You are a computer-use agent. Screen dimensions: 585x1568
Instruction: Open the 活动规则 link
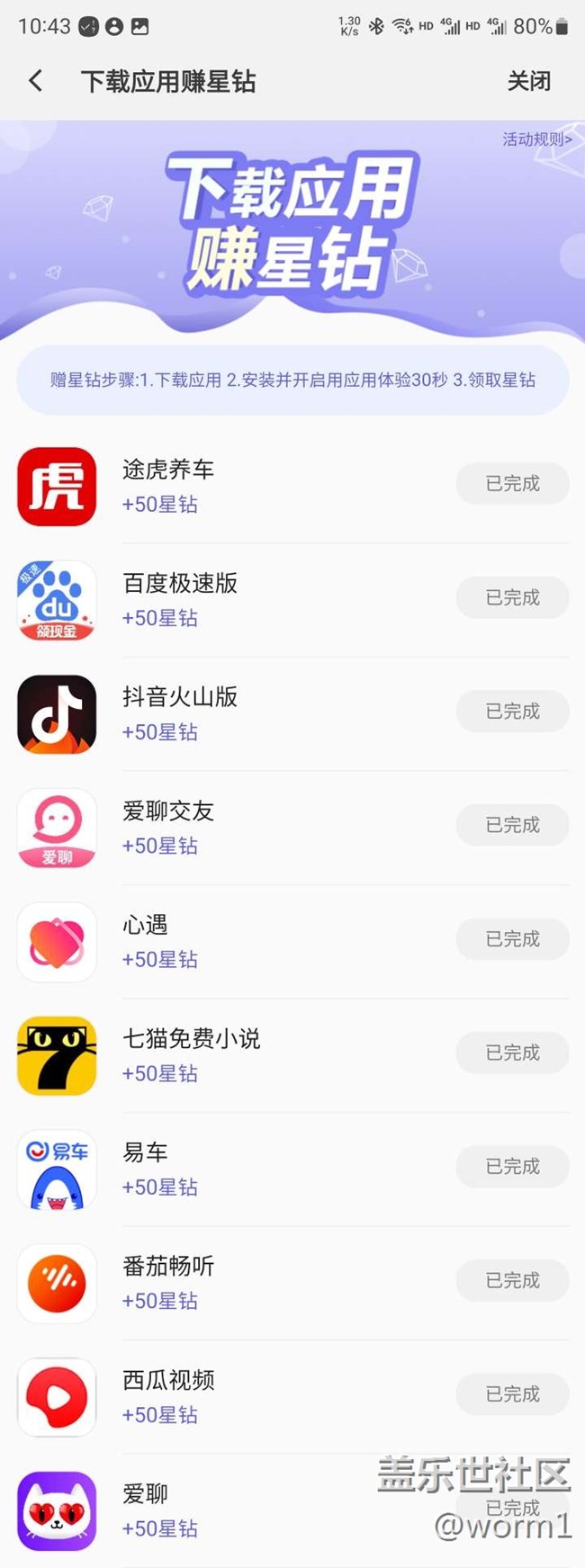pyautogui.click(x=536, y=139)
